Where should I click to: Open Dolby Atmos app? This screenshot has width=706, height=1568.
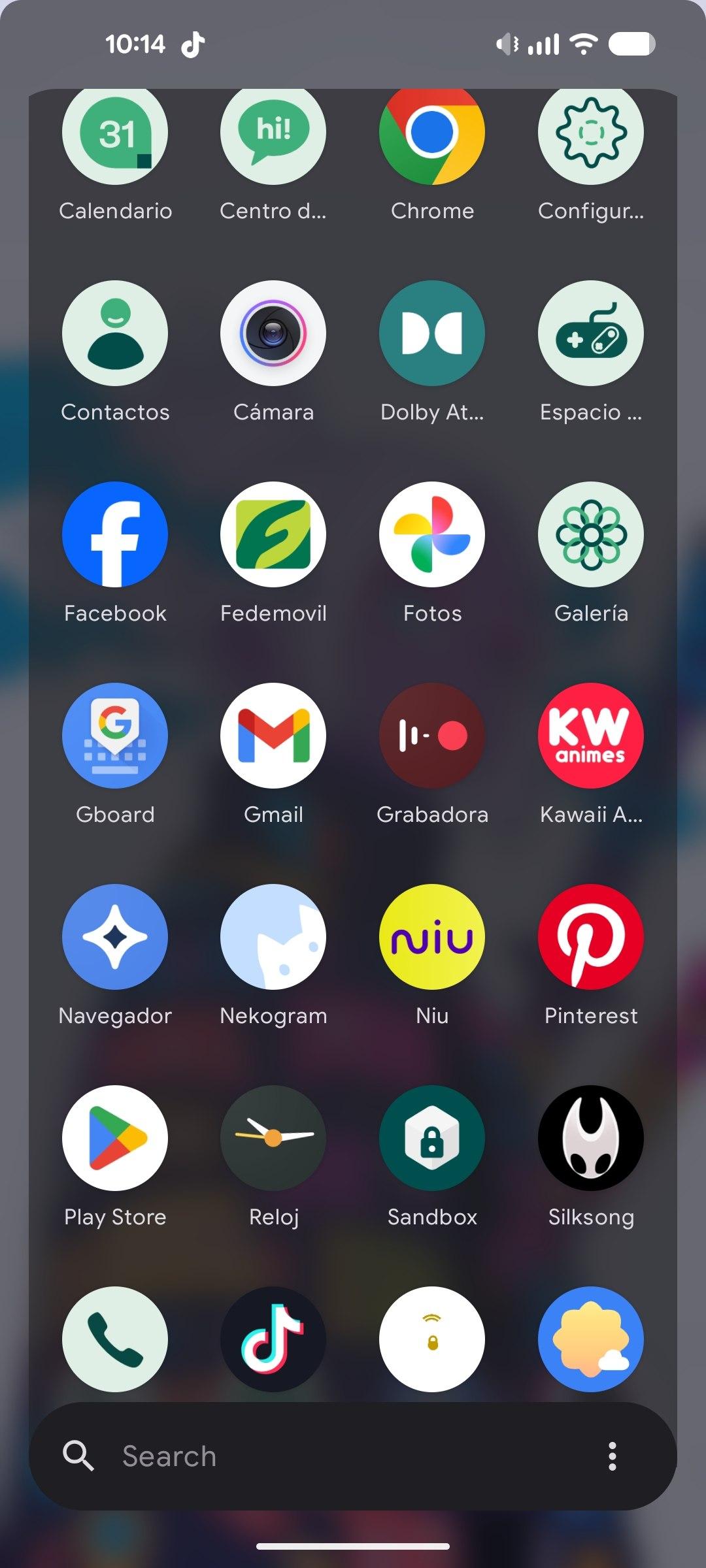(432, 333)
